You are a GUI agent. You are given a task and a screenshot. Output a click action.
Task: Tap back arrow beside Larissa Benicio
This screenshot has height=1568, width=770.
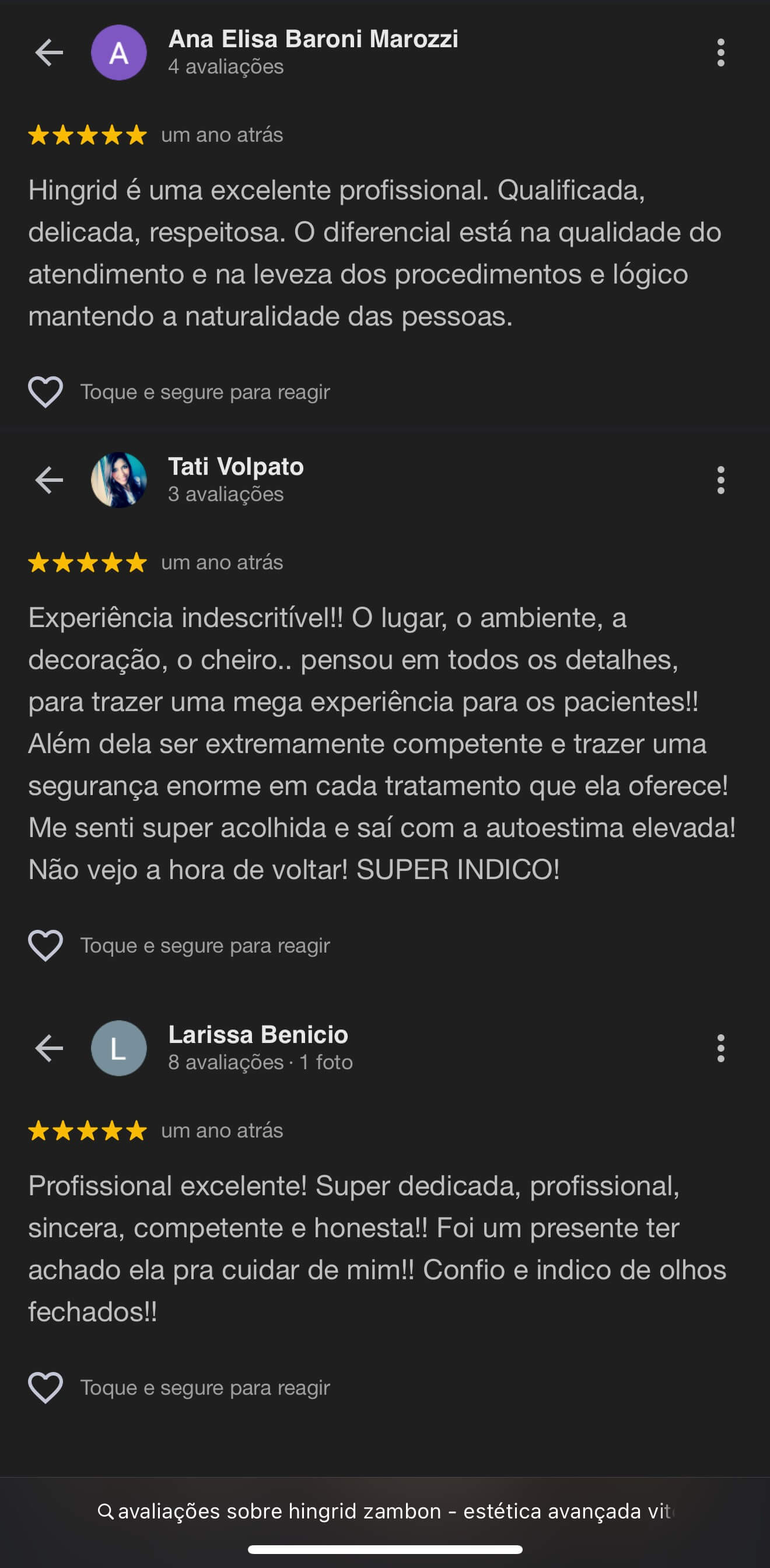48,1048
